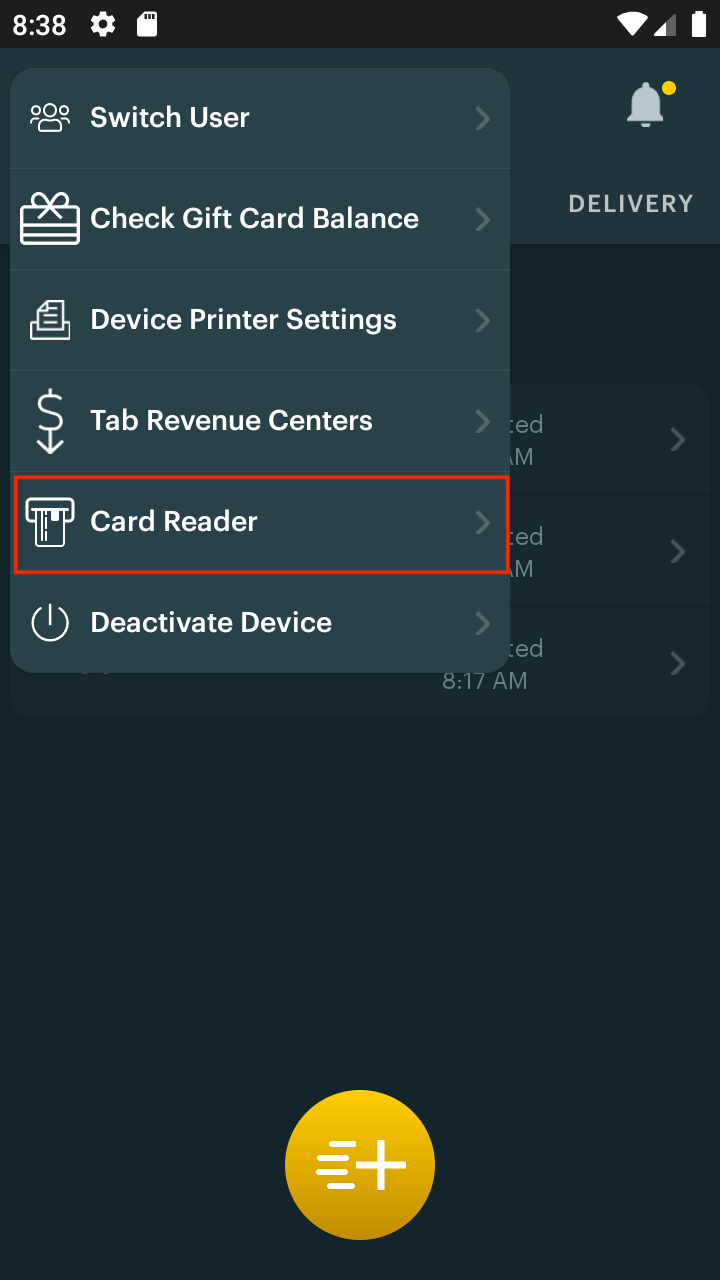Tap the notification badge dot on the bell
The height and width of the screenshot is (1280, 720).
click(x=668, y=88)
